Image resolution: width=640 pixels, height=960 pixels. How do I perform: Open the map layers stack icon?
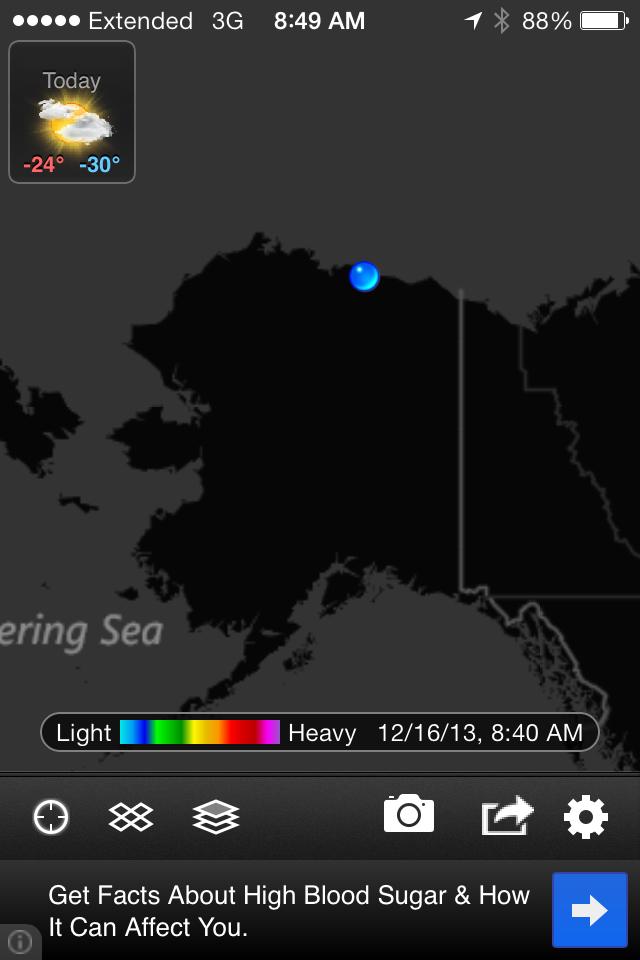[x=216, y=817]
